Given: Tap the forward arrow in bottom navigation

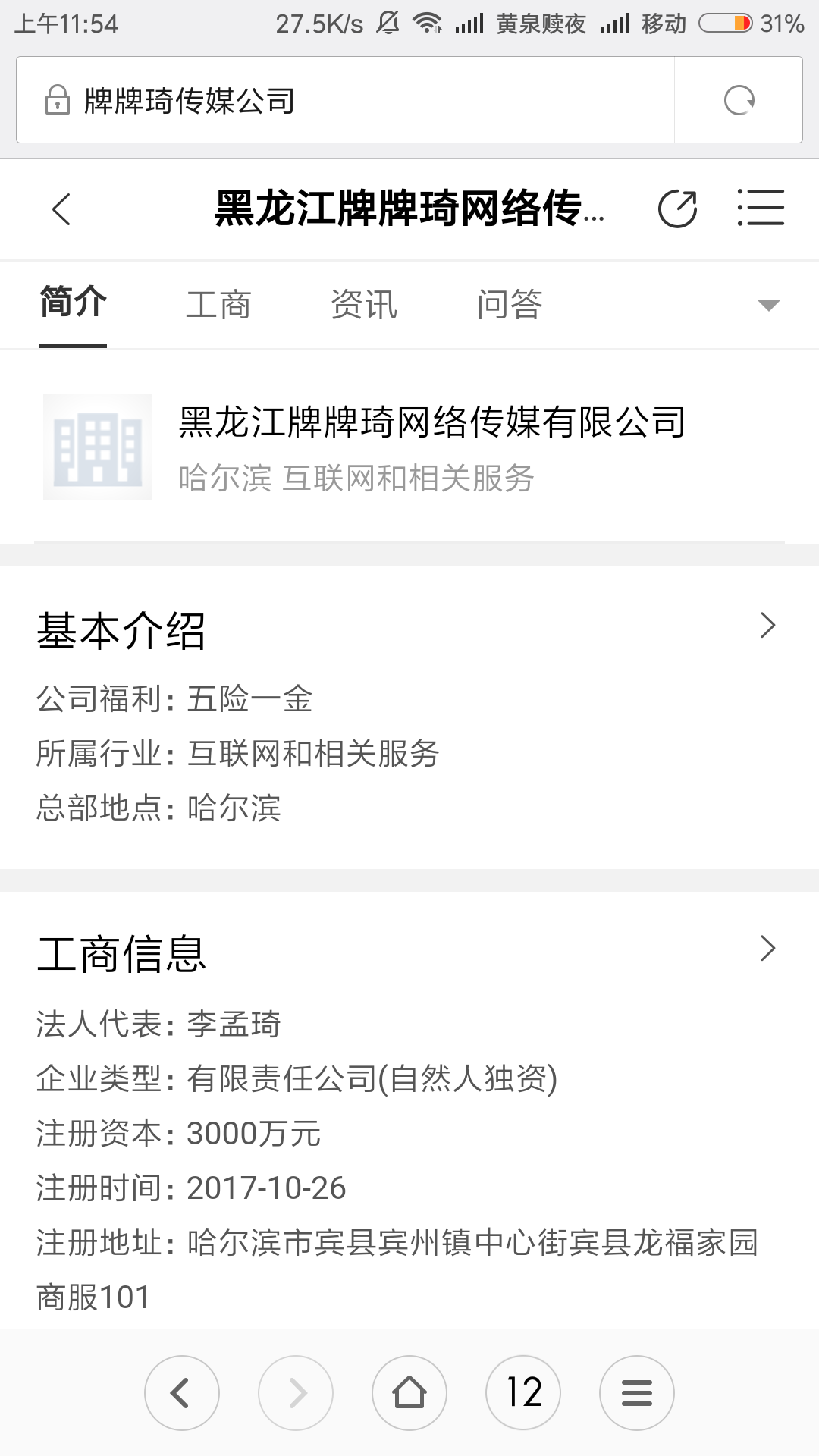Looking at the screenshot, I should point(296,1392).
